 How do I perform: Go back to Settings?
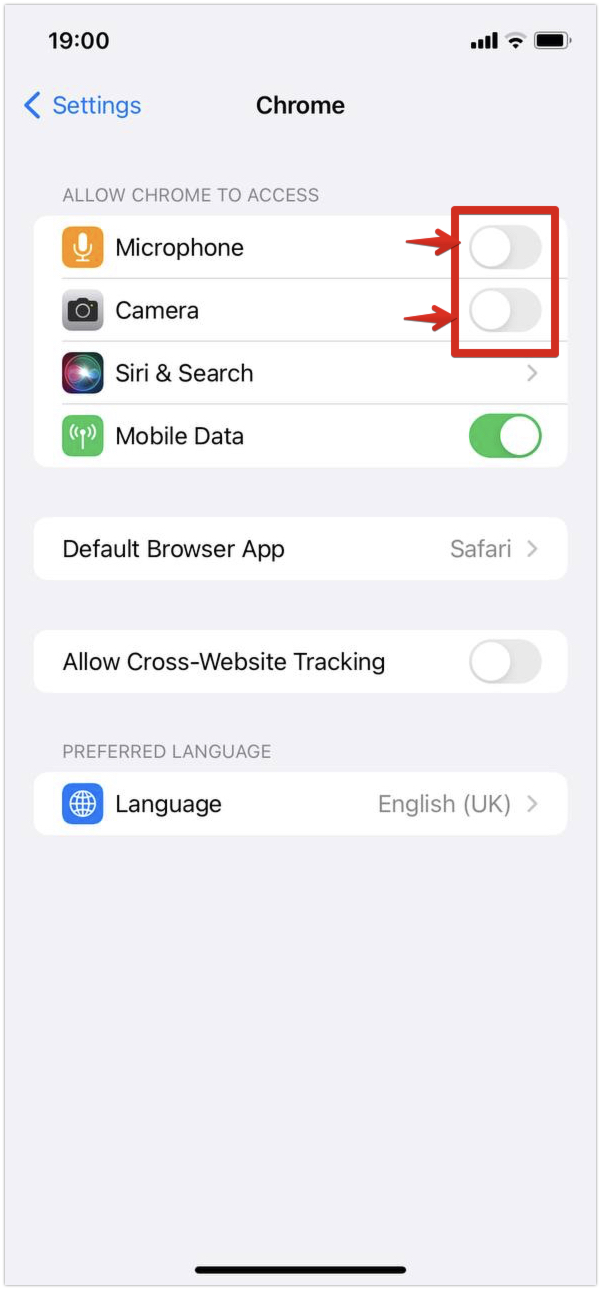point(82,105)
